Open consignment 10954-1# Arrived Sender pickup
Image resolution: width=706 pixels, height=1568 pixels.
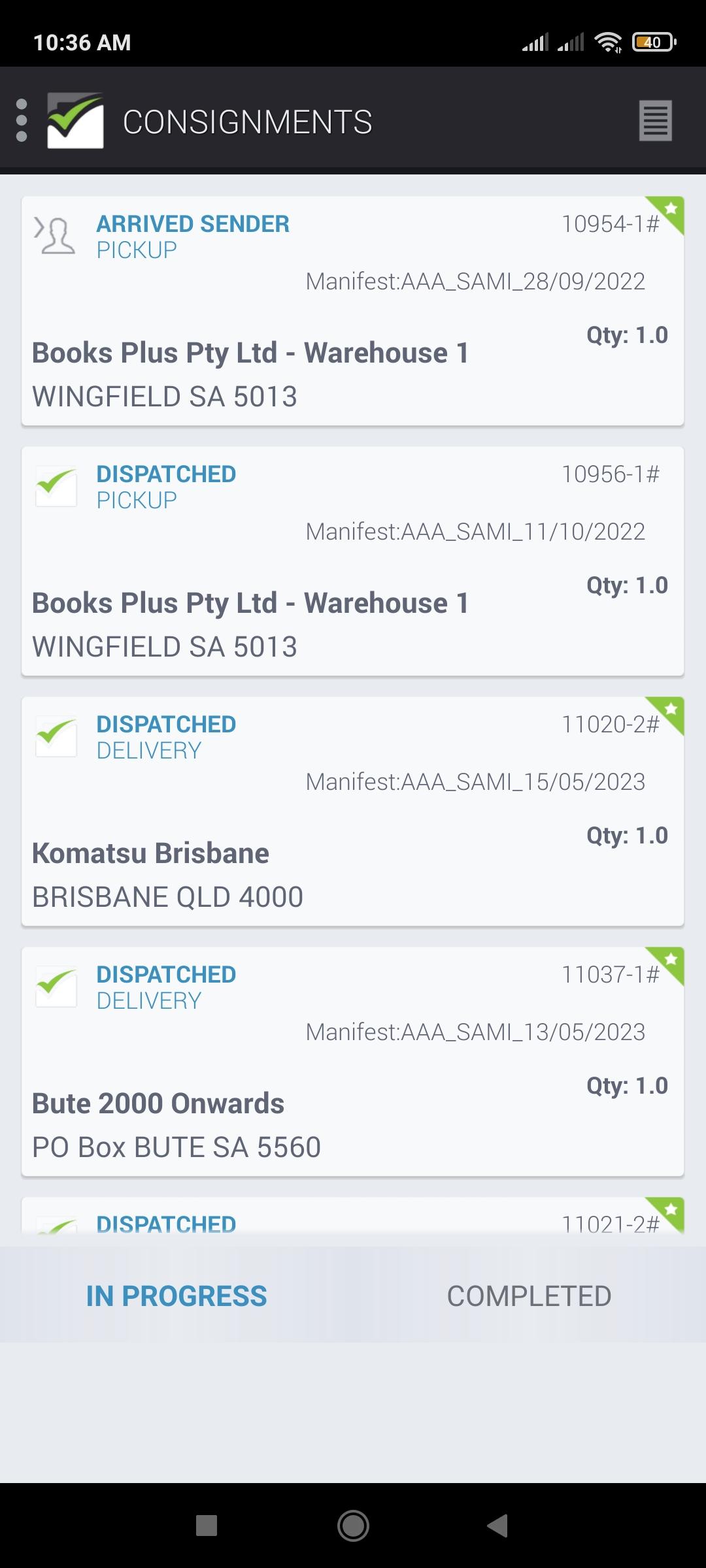tap(353, 311)
